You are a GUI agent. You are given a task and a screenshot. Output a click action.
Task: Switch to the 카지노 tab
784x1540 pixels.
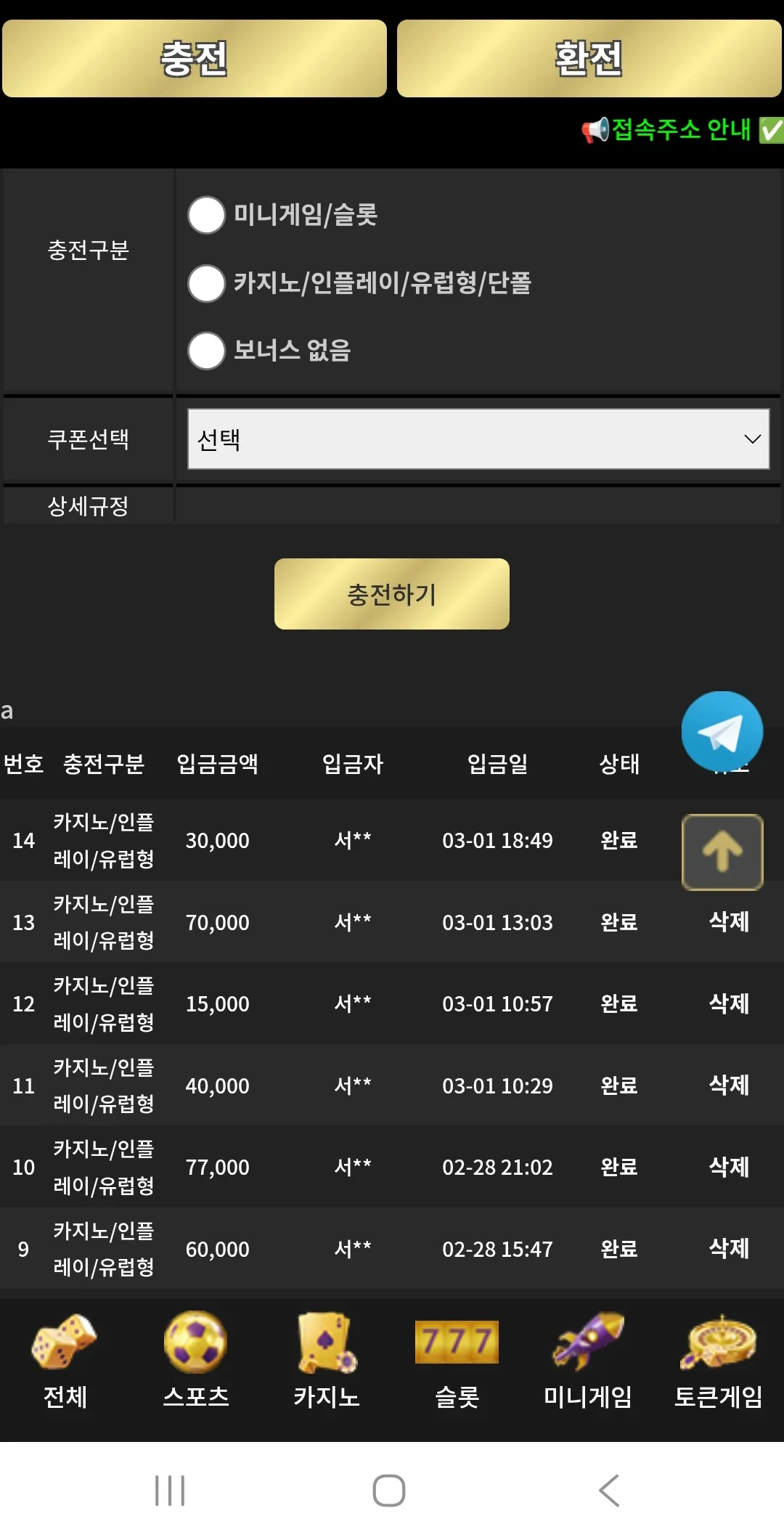(327, 1361)
